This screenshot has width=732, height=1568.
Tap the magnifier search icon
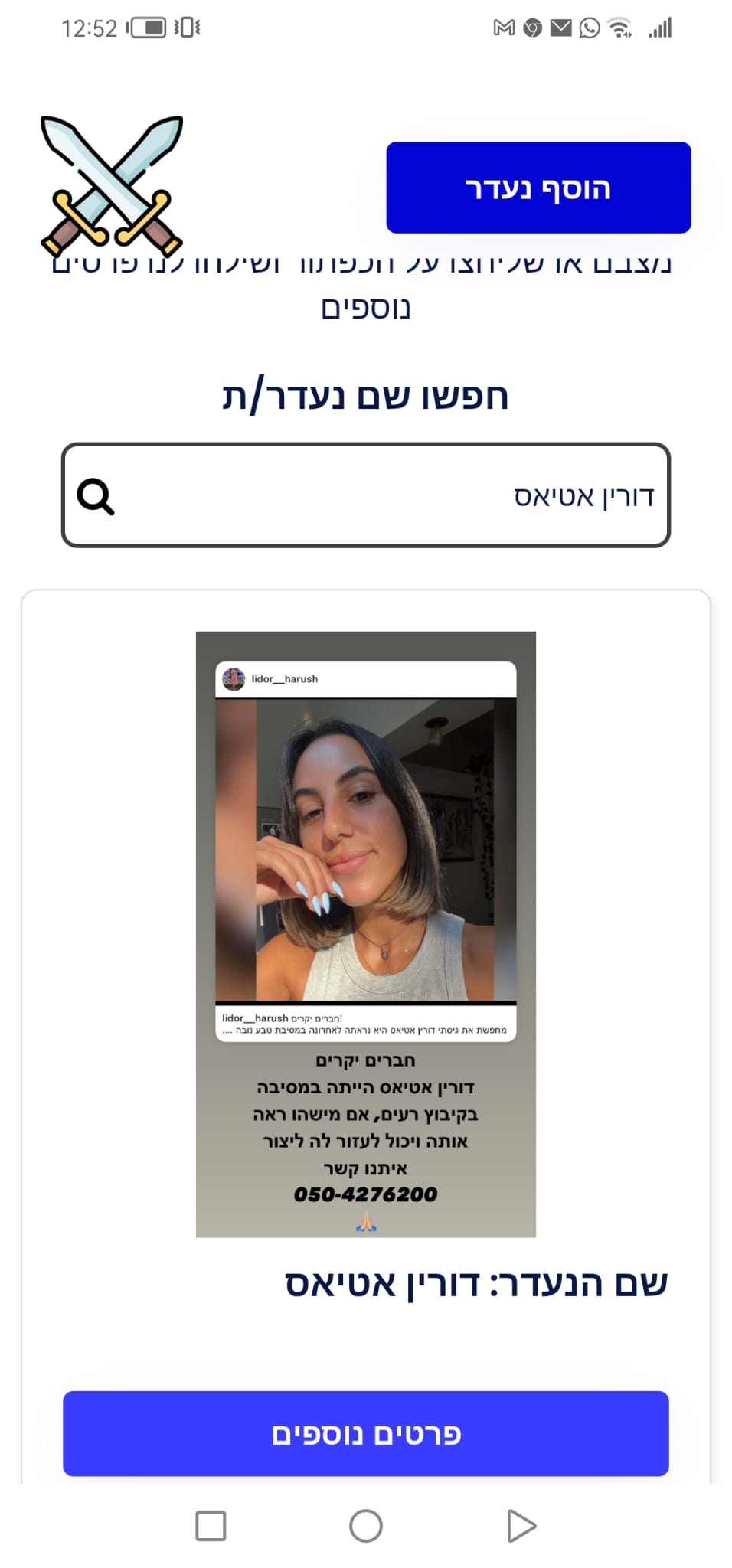coord(96,497)
